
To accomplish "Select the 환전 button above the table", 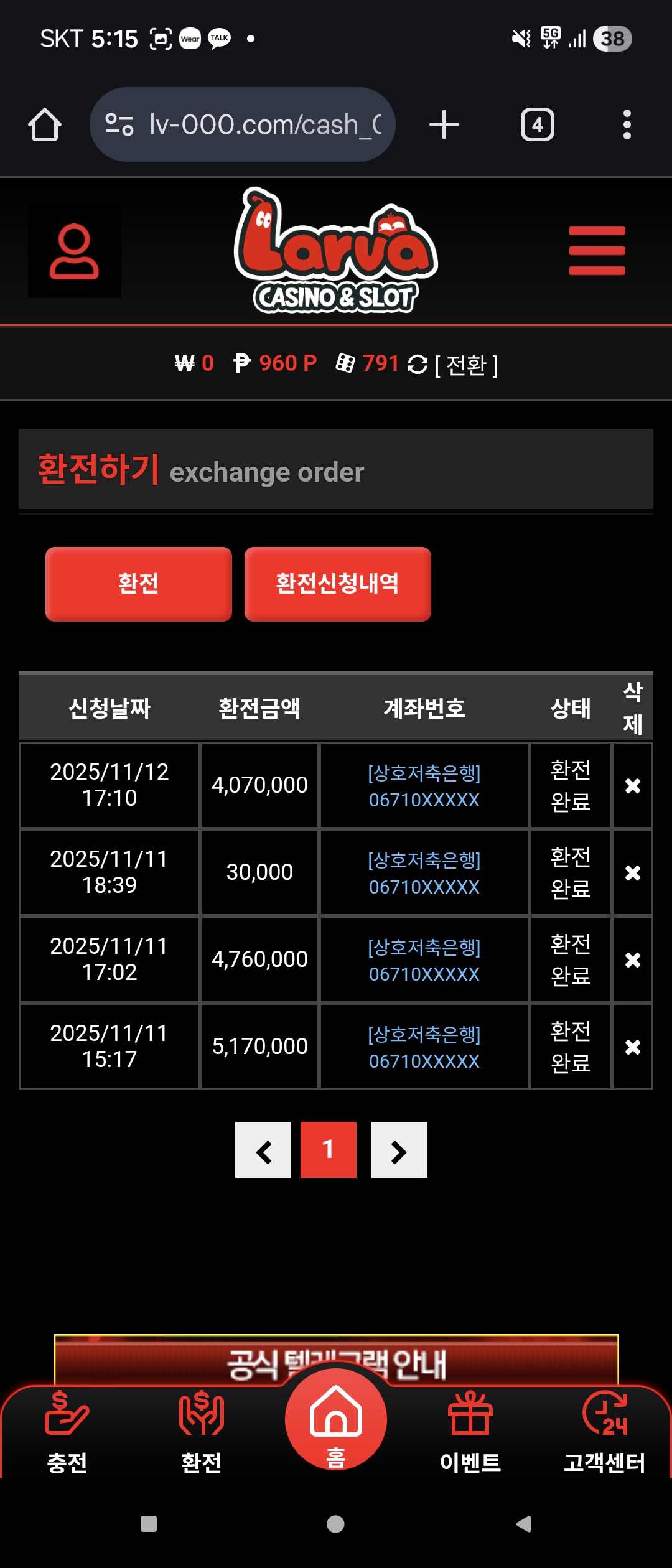I will (x=139, y=584).
